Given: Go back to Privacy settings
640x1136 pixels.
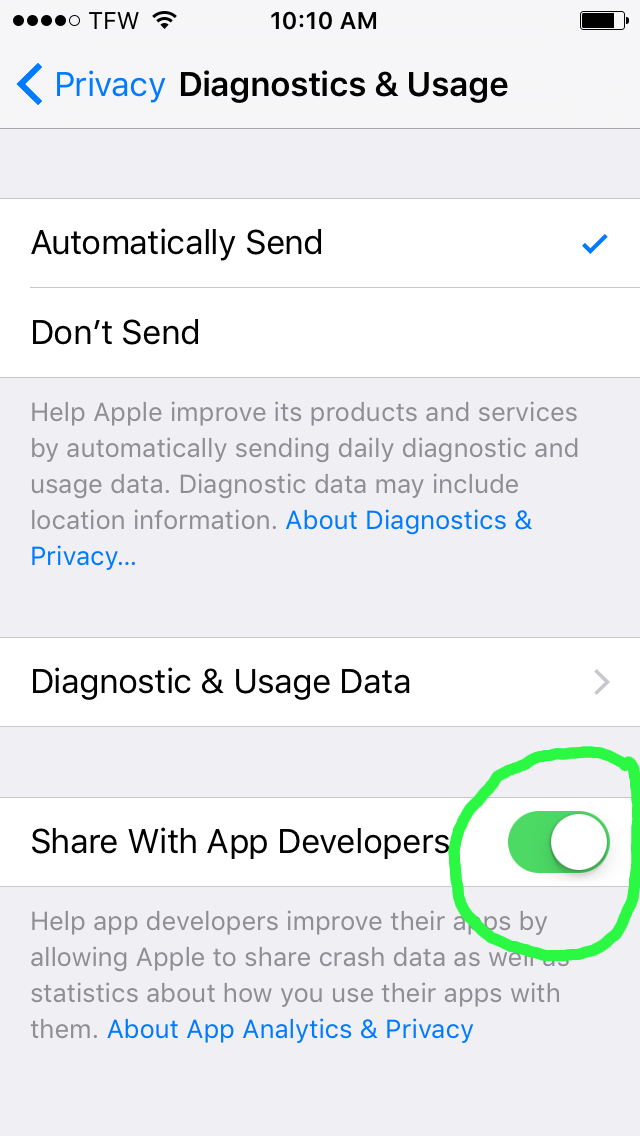Looking at the screenshot, I should click(x=91, y=85).
